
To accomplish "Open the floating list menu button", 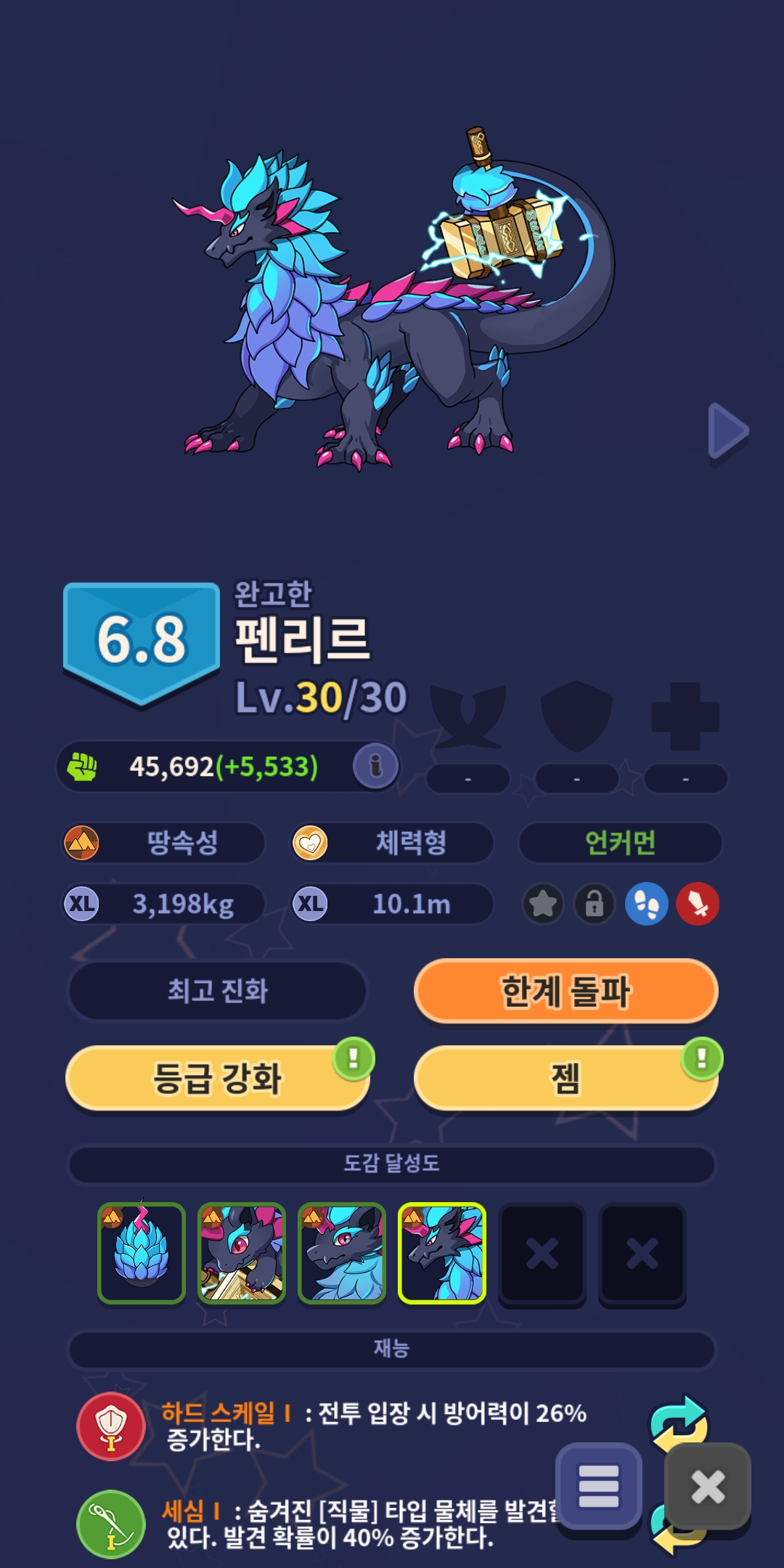I will (599, 1486).
